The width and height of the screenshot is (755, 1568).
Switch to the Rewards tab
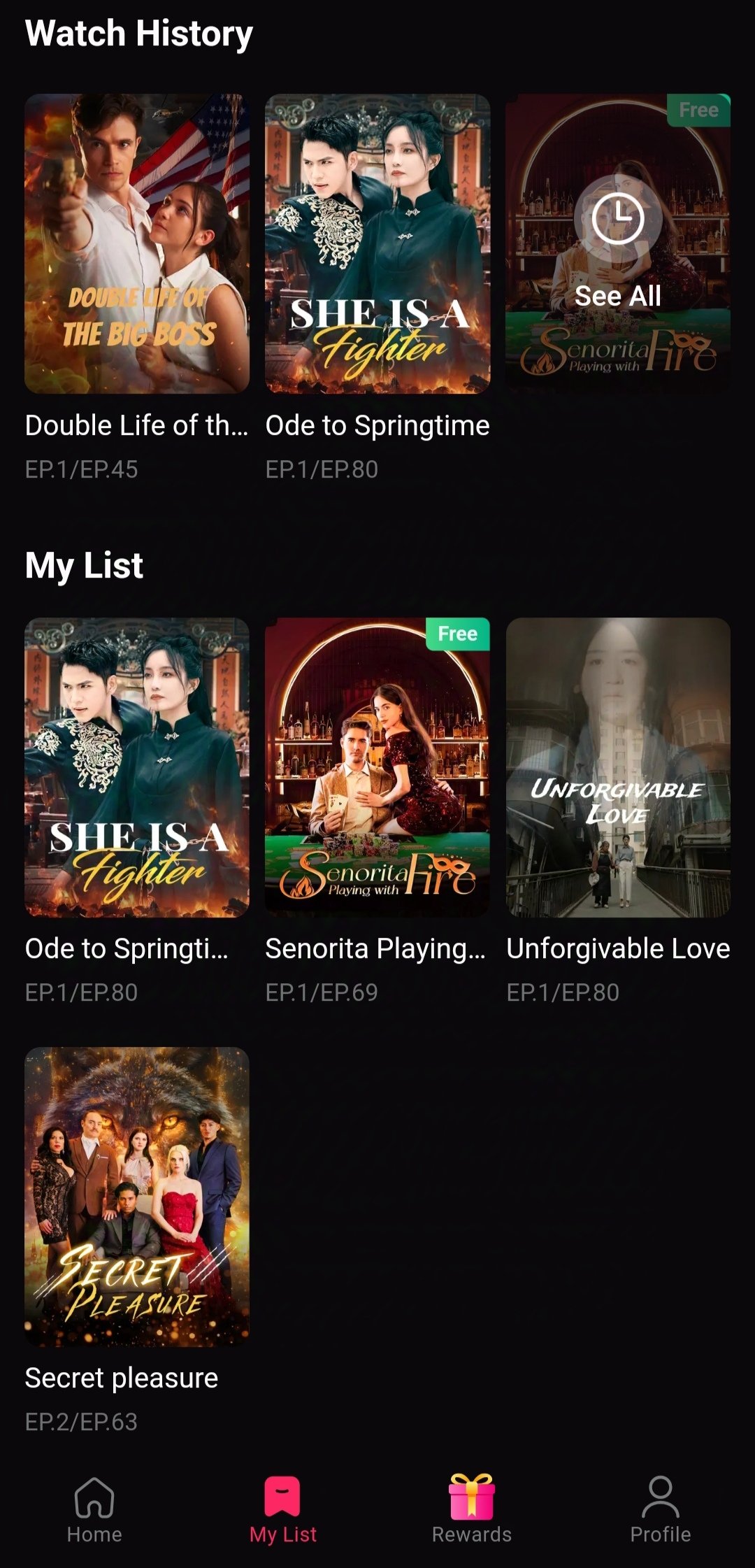coord(472,1509)
